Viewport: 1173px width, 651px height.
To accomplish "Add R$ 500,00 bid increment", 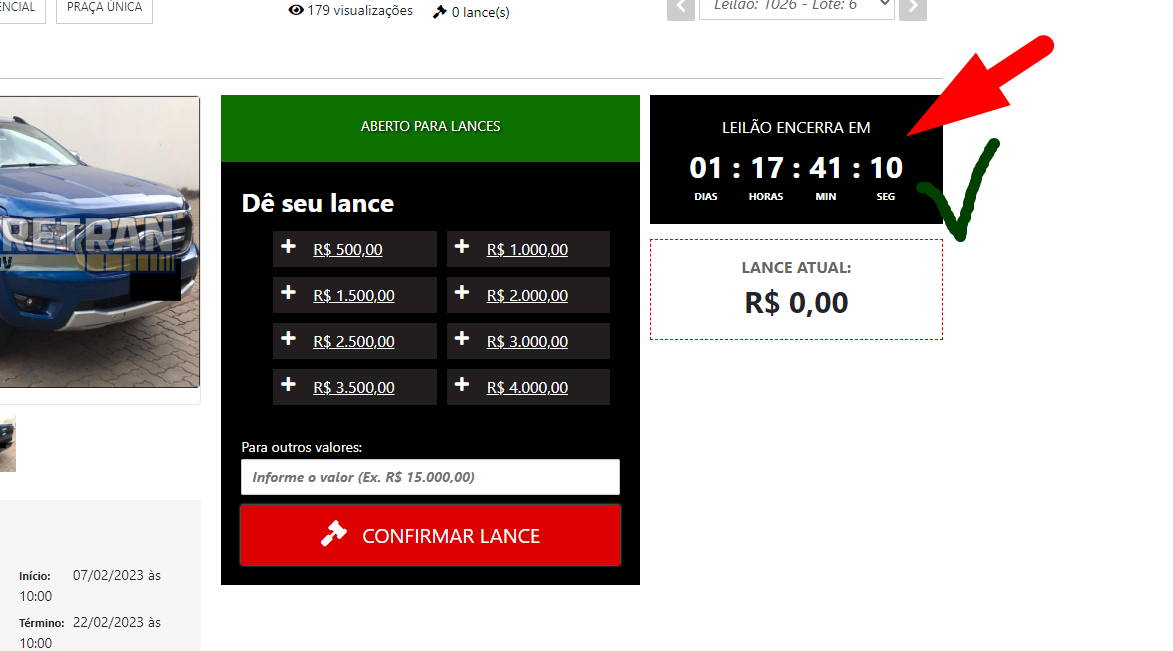I will 347,250.
